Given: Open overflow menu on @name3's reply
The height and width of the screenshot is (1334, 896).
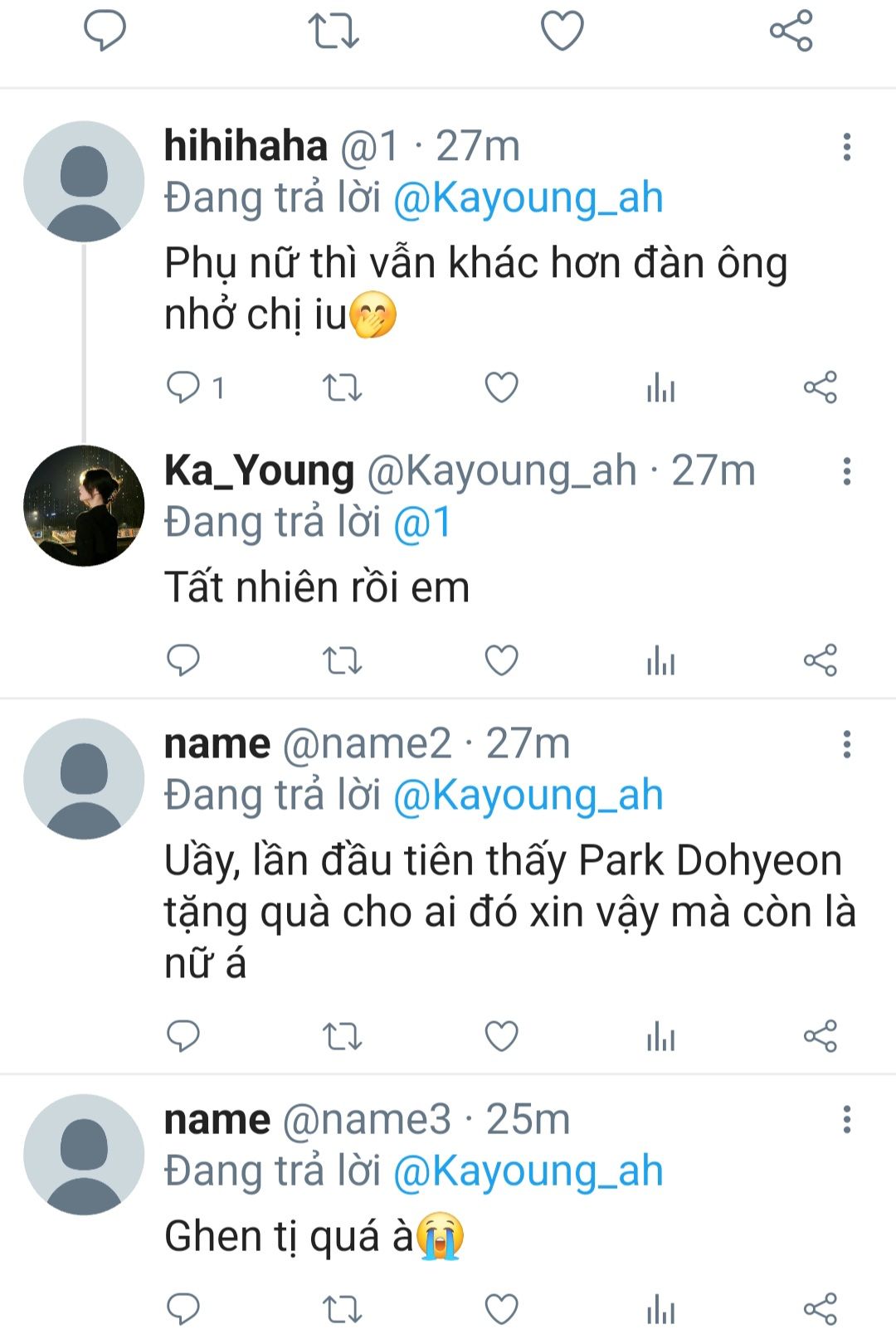Looking at the screenshot, I should click(846, 1119).
